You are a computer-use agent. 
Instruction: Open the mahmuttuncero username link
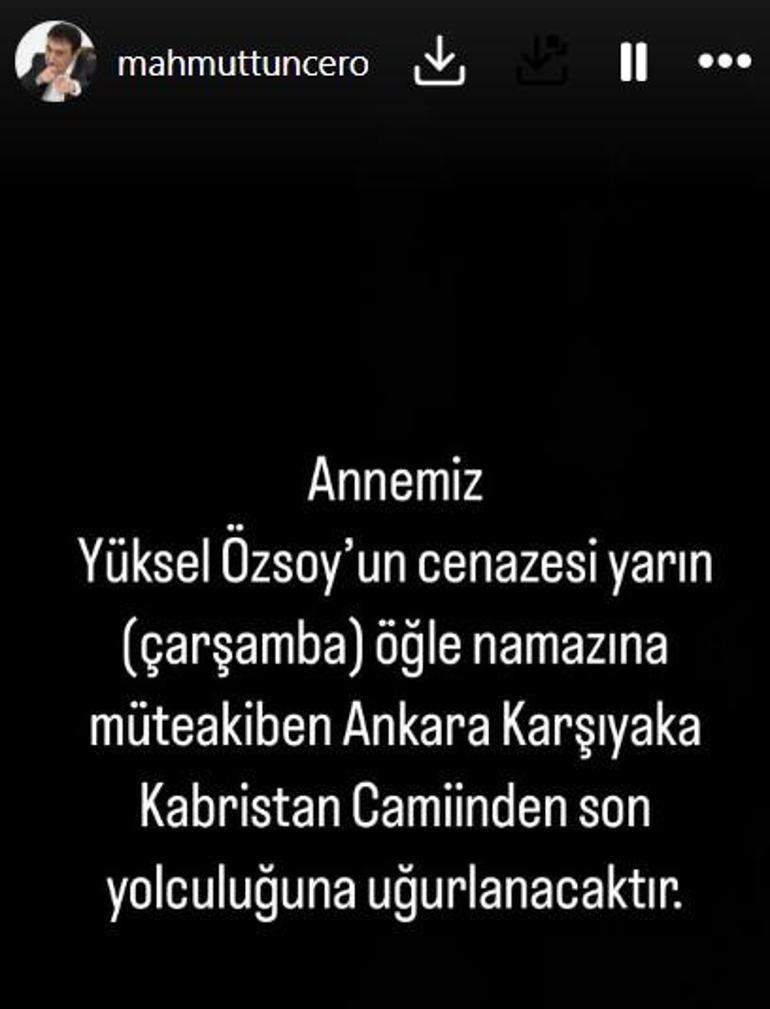tap(243, 64)
